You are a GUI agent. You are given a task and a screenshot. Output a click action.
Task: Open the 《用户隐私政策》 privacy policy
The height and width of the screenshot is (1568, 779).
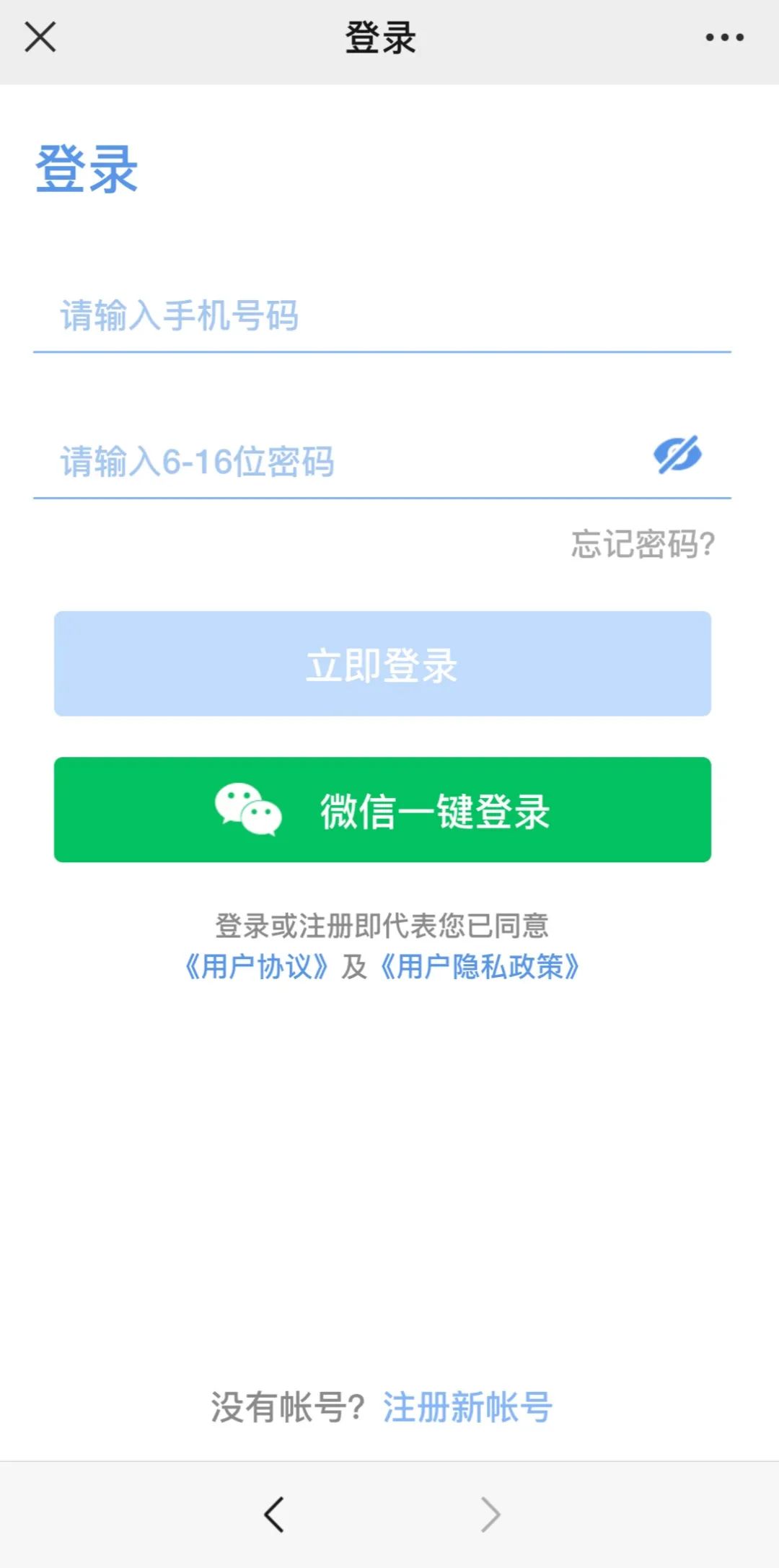480,967
